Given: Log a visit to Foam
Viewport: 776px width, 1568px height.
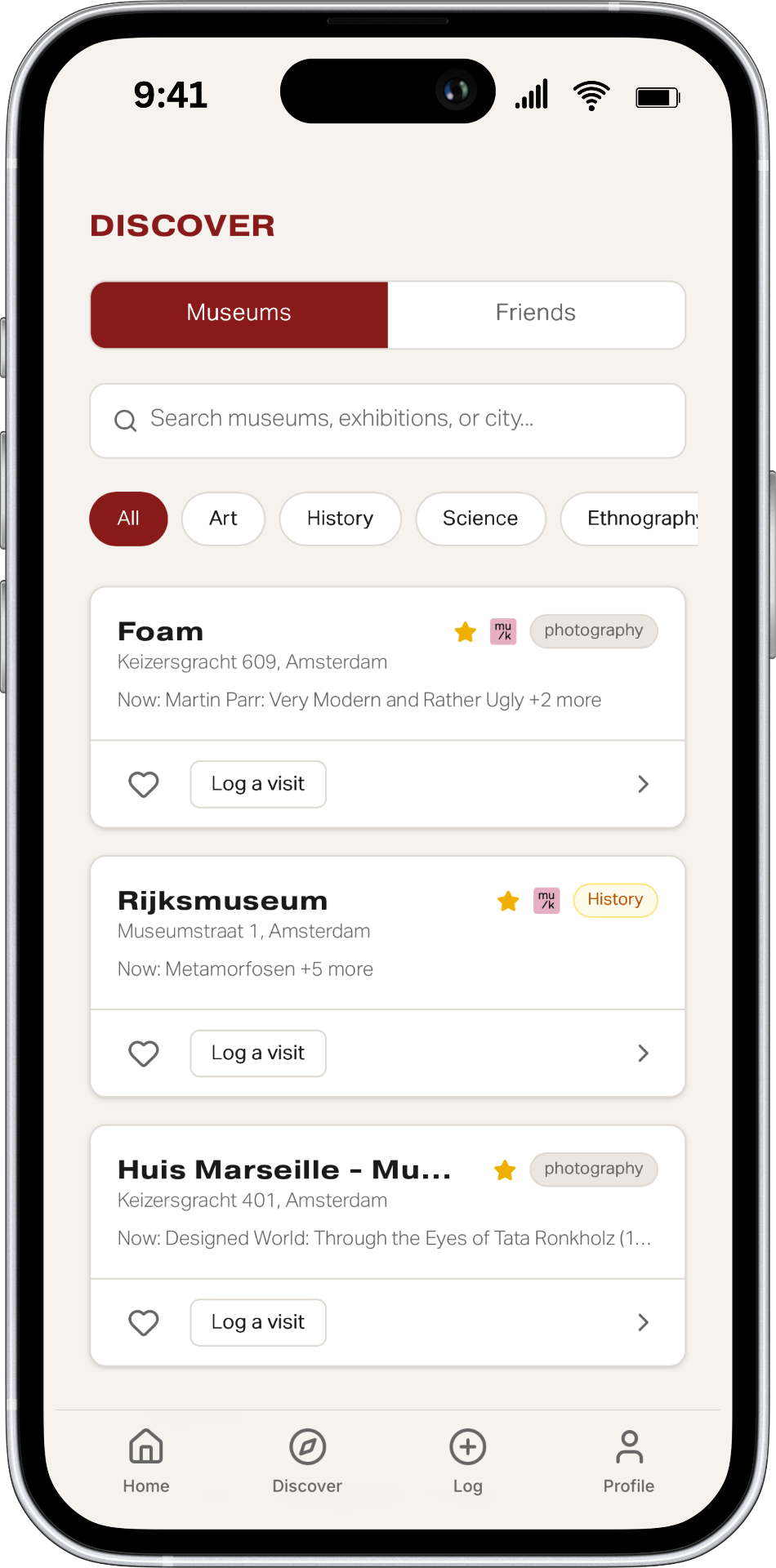Looking at the screenshot, I should pyautogui.click(x=258, y=784).
